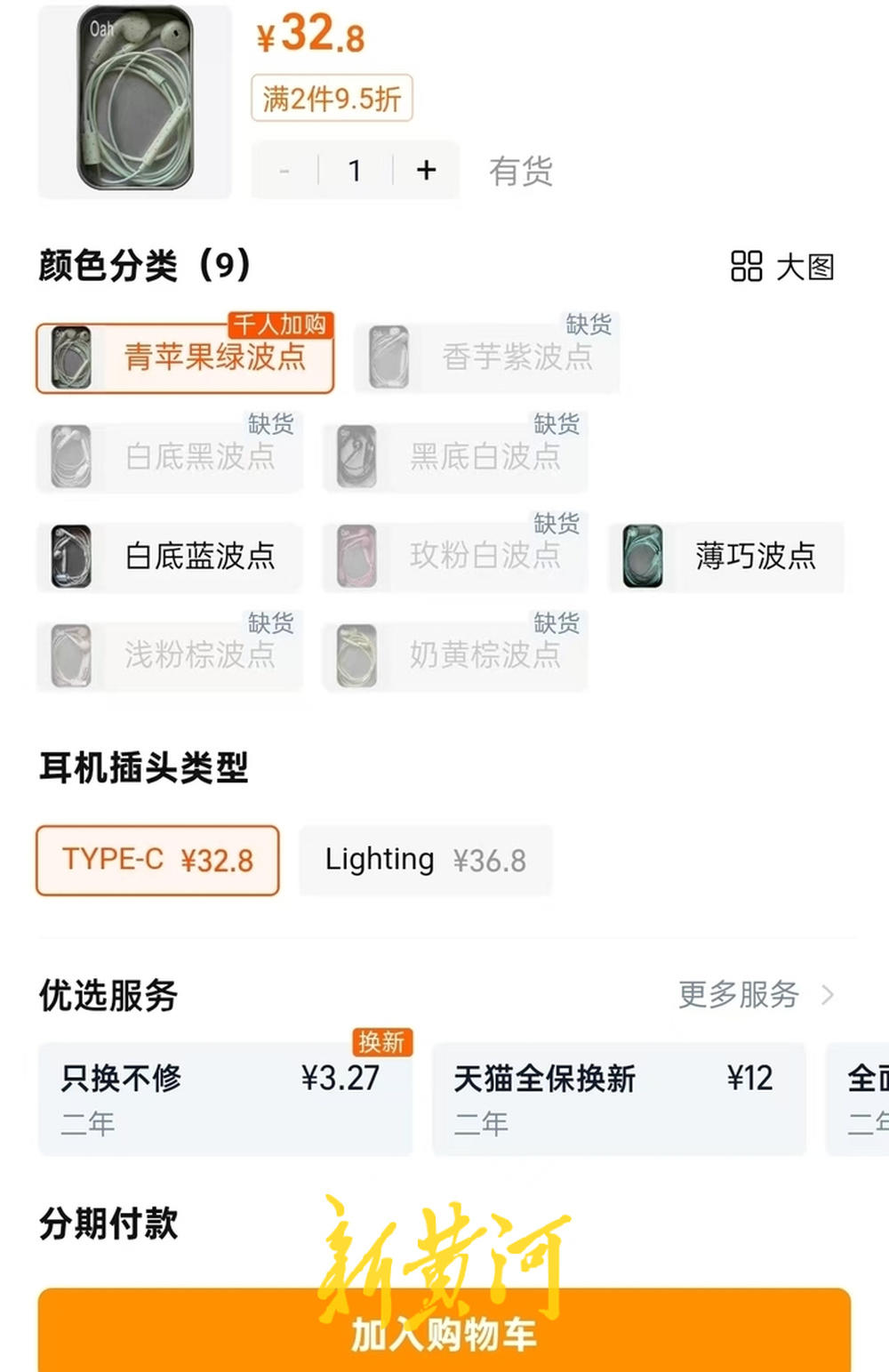Select the 青苹果绿波点 color option
This screenshot has height=1372, width=889.
coord(185,357)
